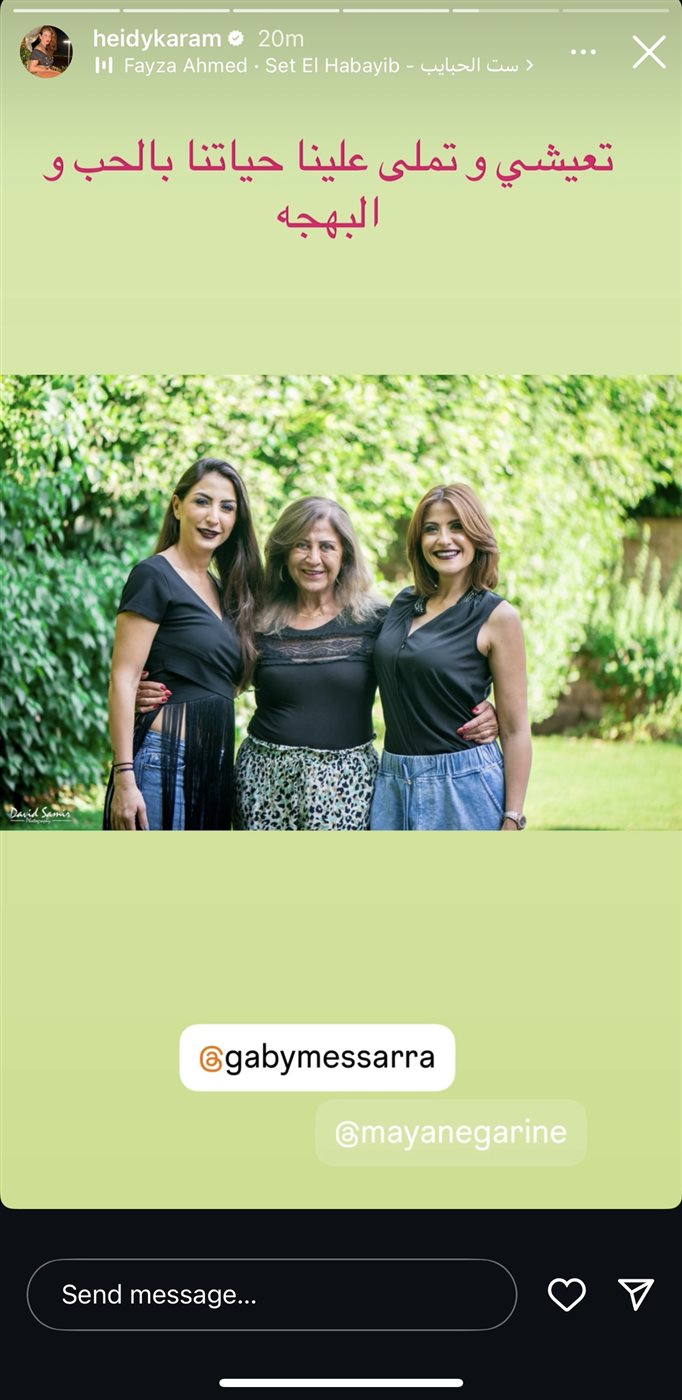
Task: Open the heidykaram username link
Action: 156,39
